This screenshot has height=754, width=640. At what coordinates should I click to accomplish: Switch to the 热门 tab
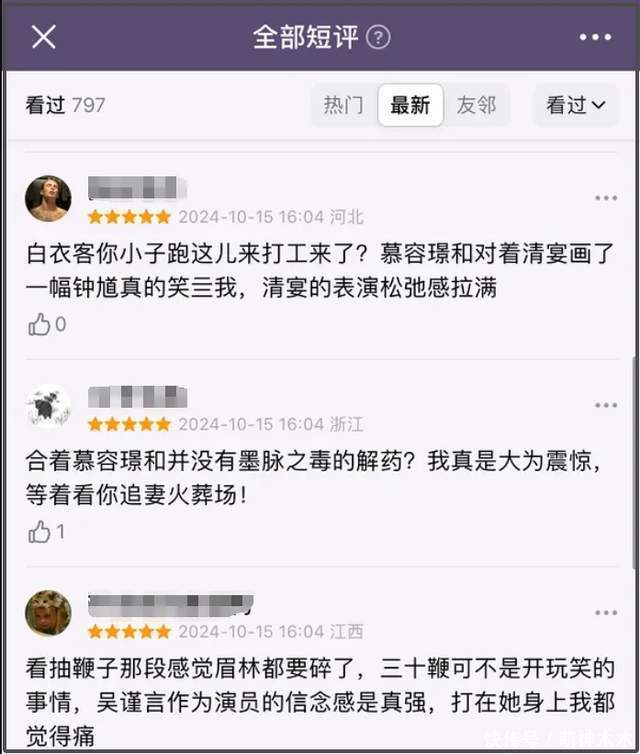click(x=343, y=105)
